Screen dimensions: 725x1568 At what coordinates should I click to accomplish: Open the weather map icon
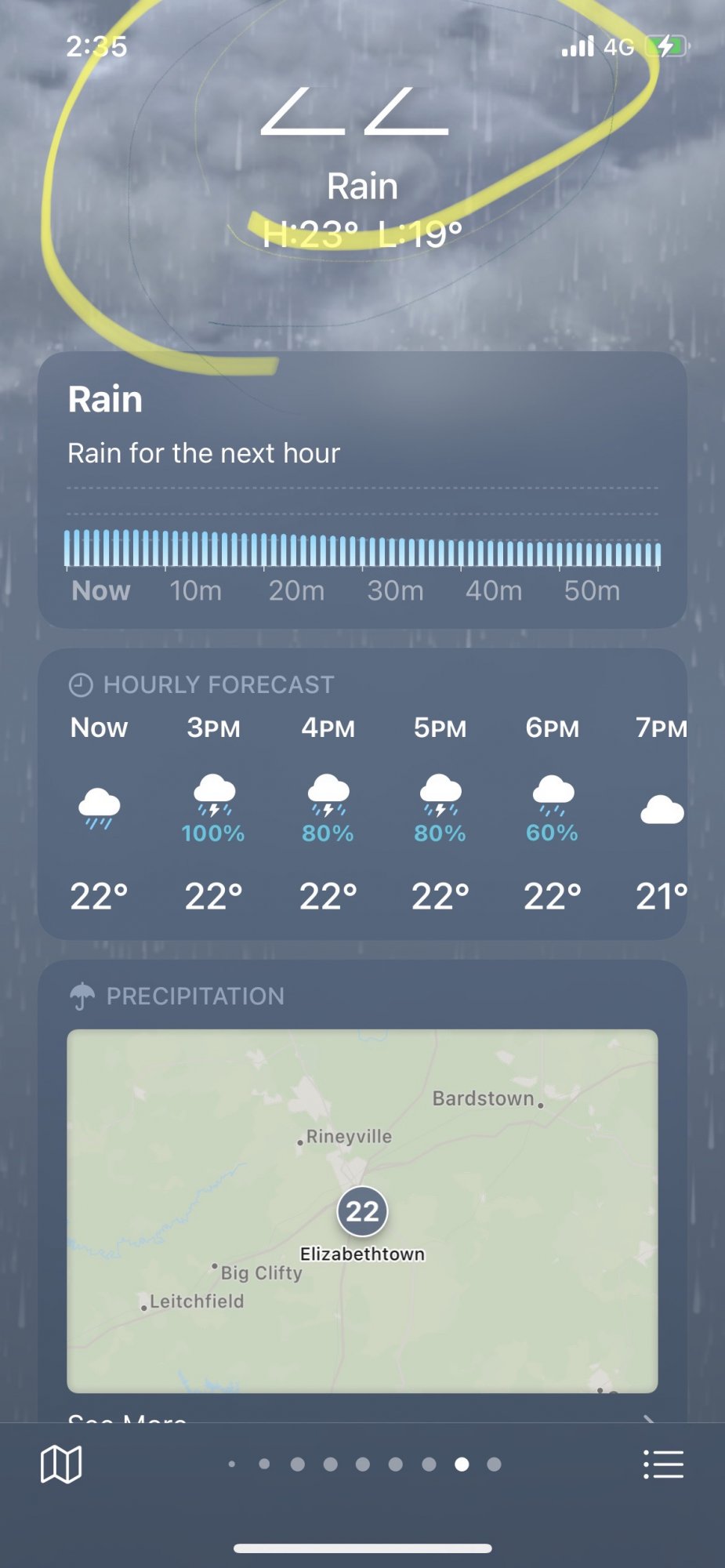61,1464
